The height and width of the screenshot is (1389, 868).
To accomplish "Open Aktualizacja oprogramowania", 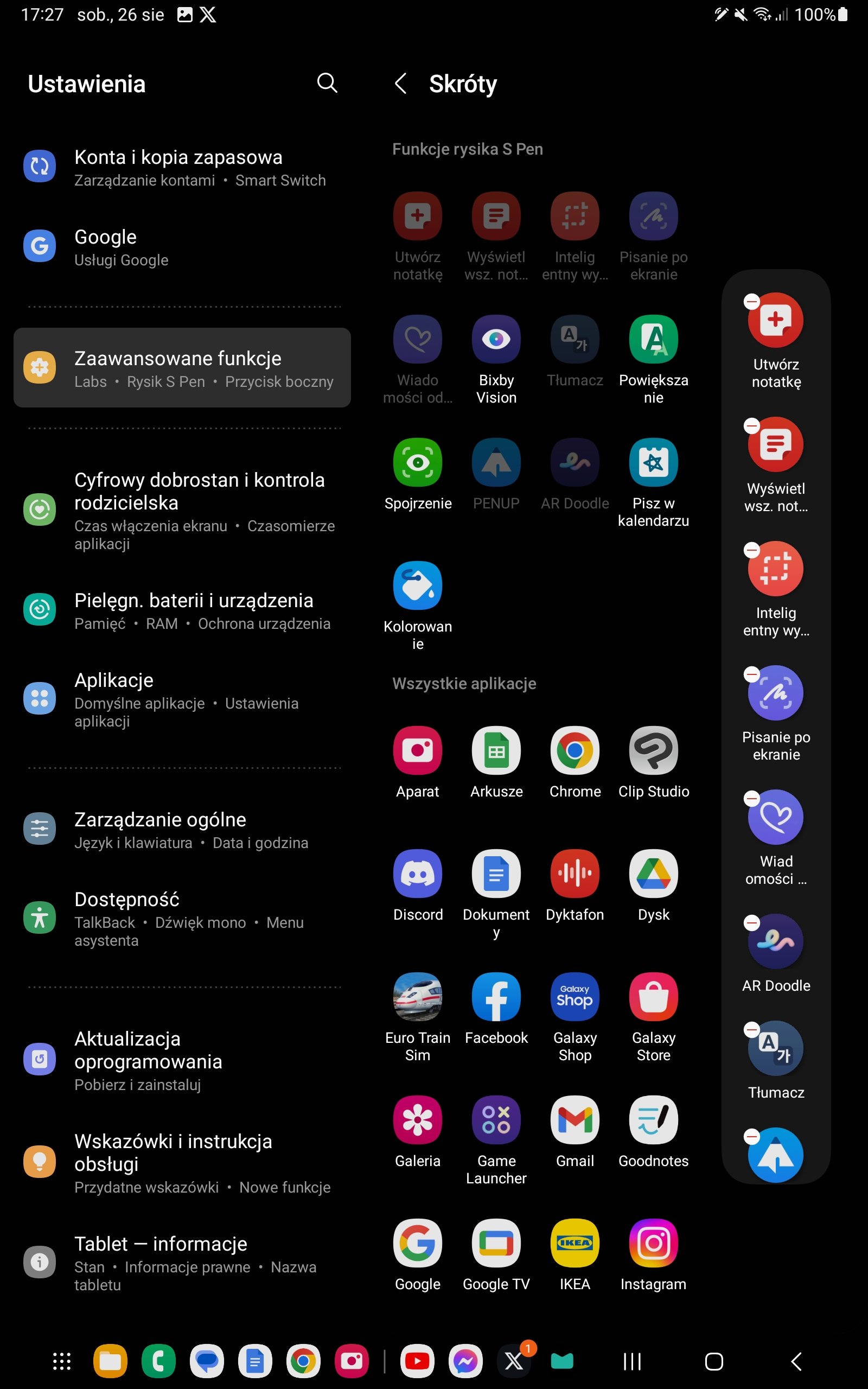I will 182,1060.
